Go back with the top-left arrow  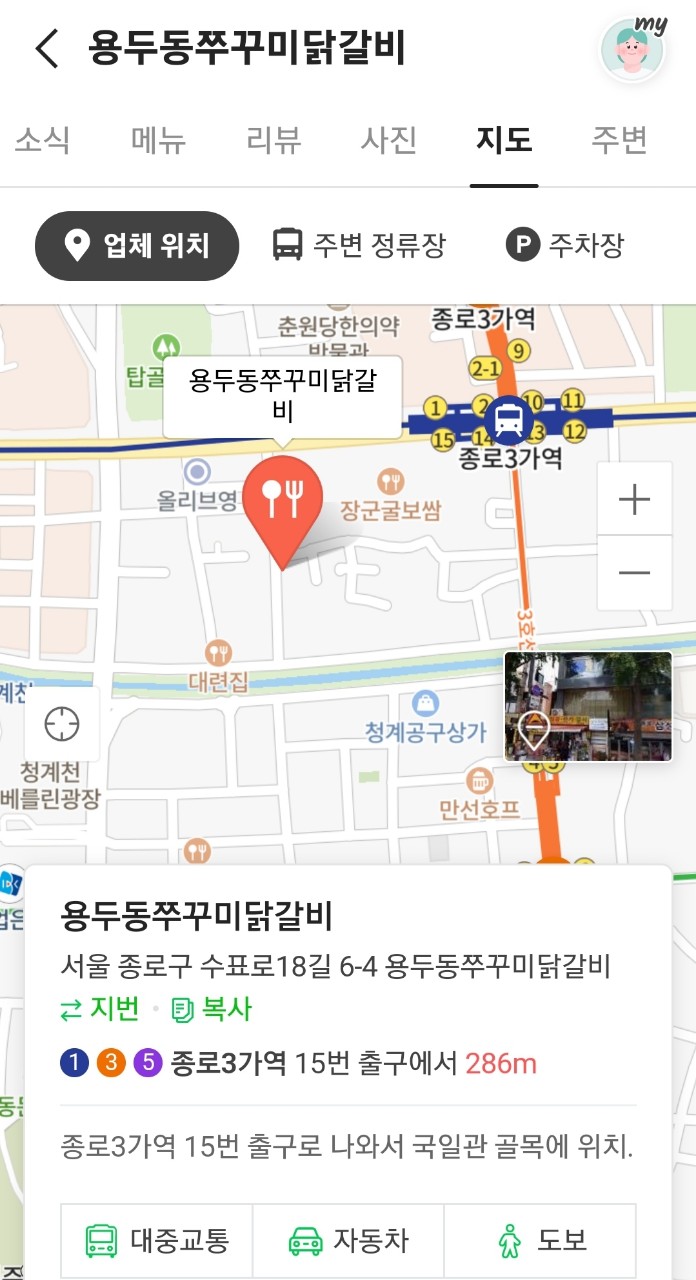pyautogui.click(x=47, y=48)
